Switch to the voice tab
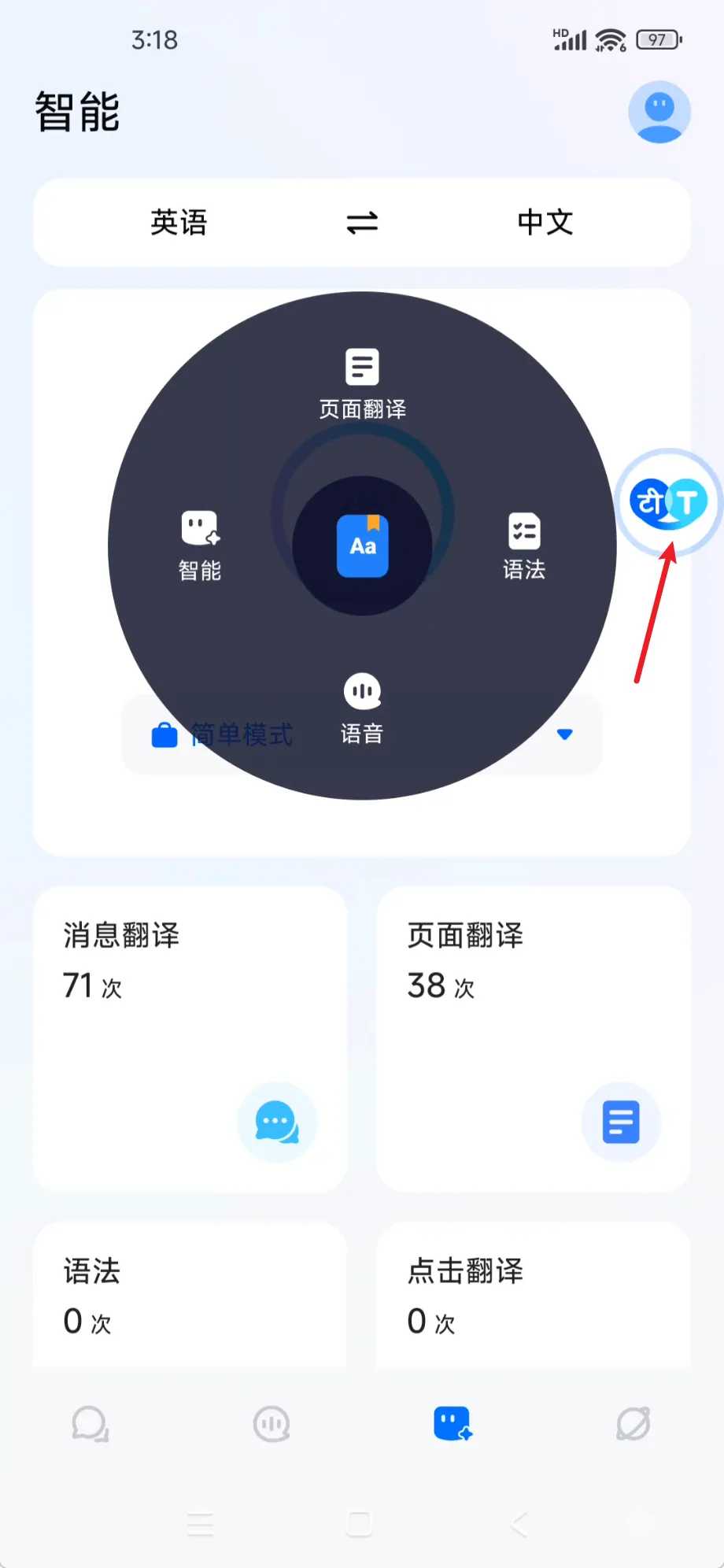724x1568 pixels. point(271,1423)
